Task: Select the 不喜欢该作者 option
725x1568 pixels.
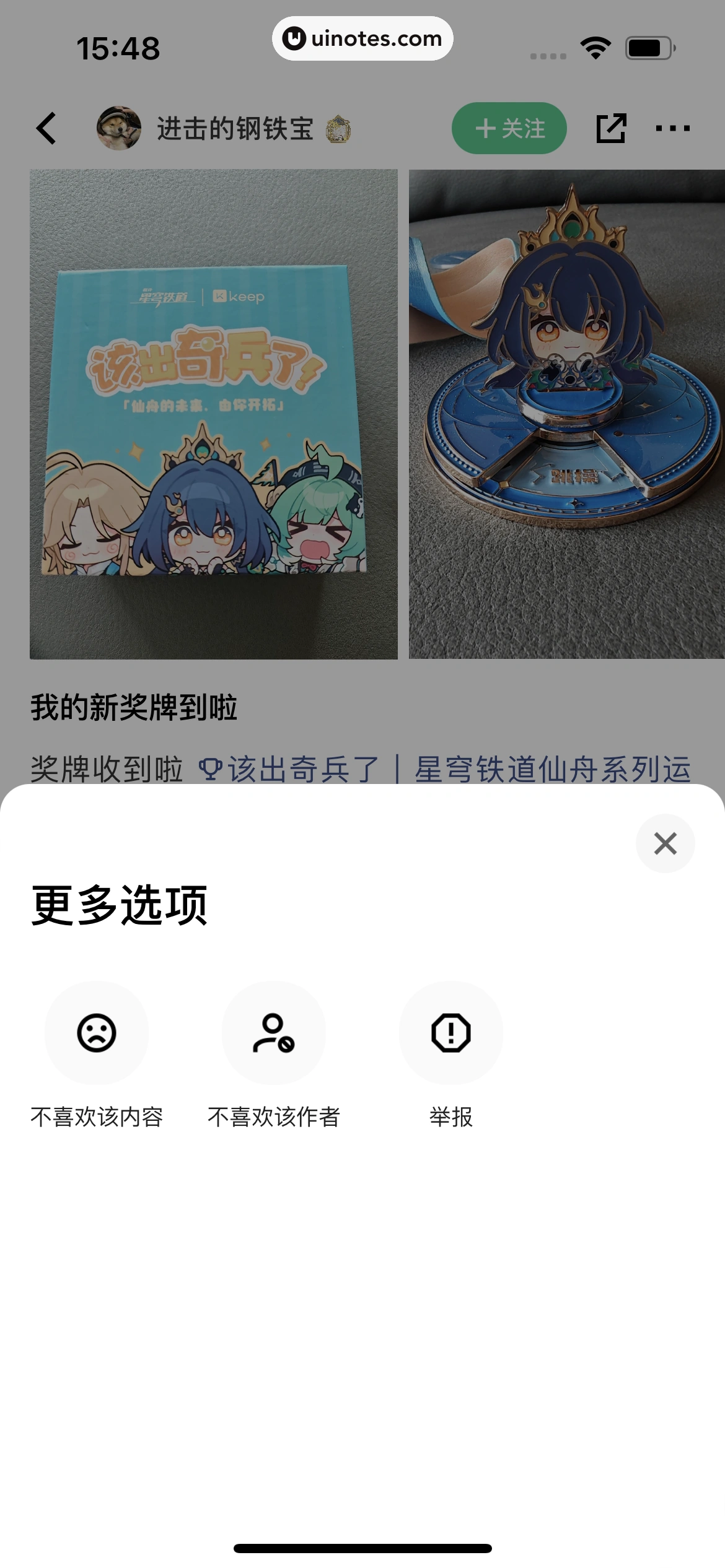Action: tap(273, 1117)
